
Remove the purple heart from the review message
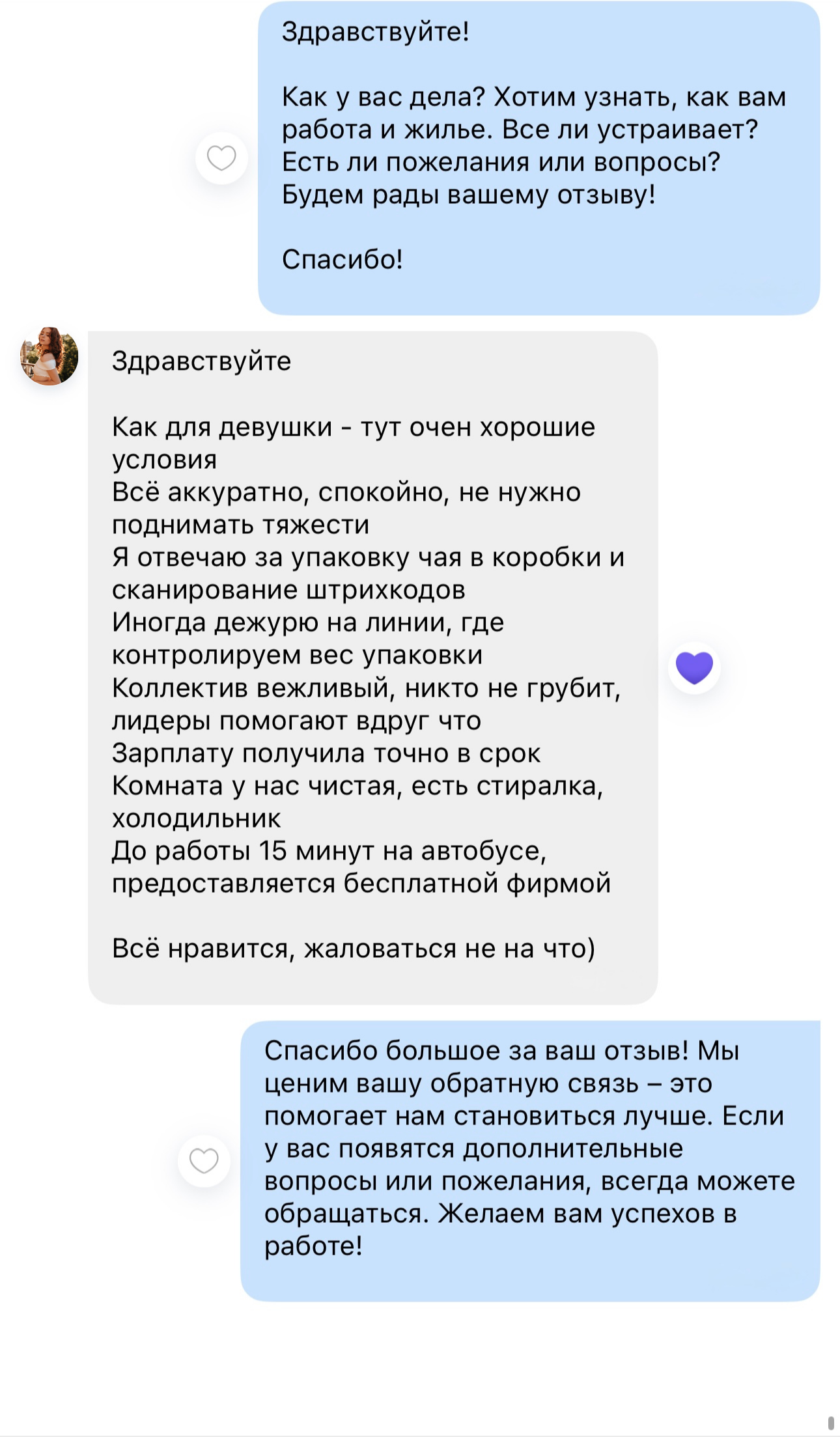tap(694, 667)
